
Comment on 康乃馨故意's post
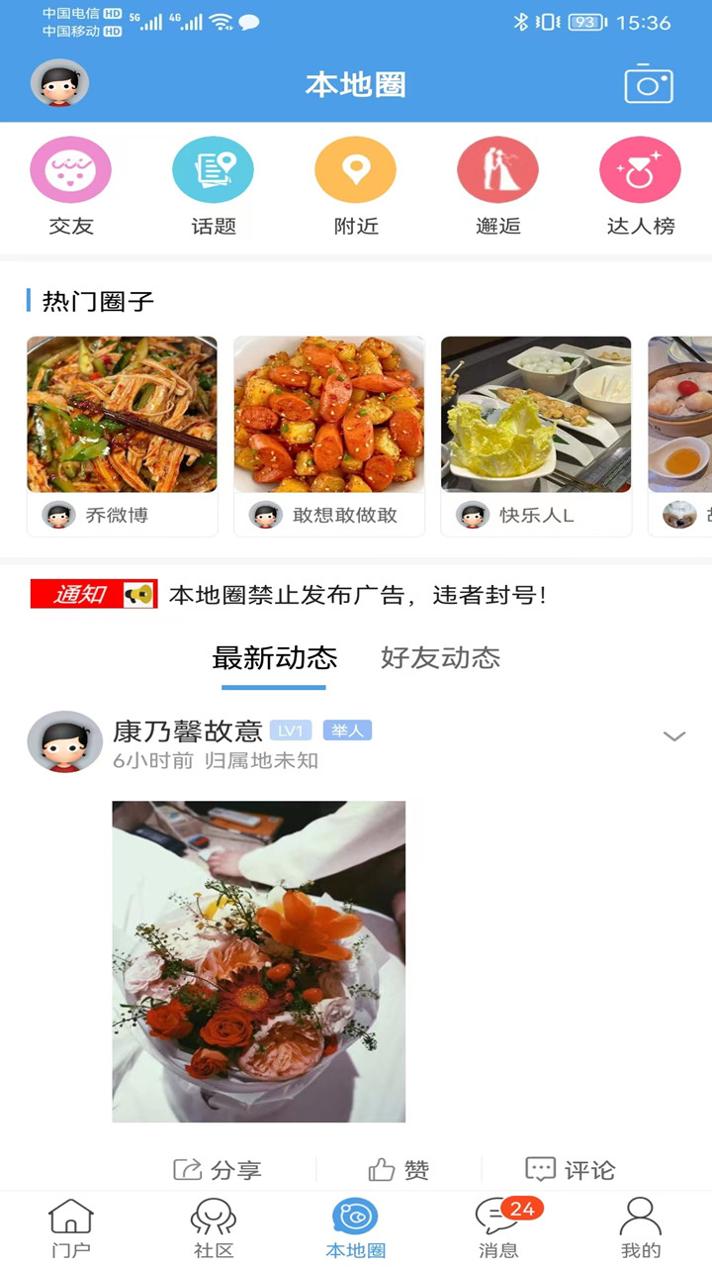point(570,1169)
